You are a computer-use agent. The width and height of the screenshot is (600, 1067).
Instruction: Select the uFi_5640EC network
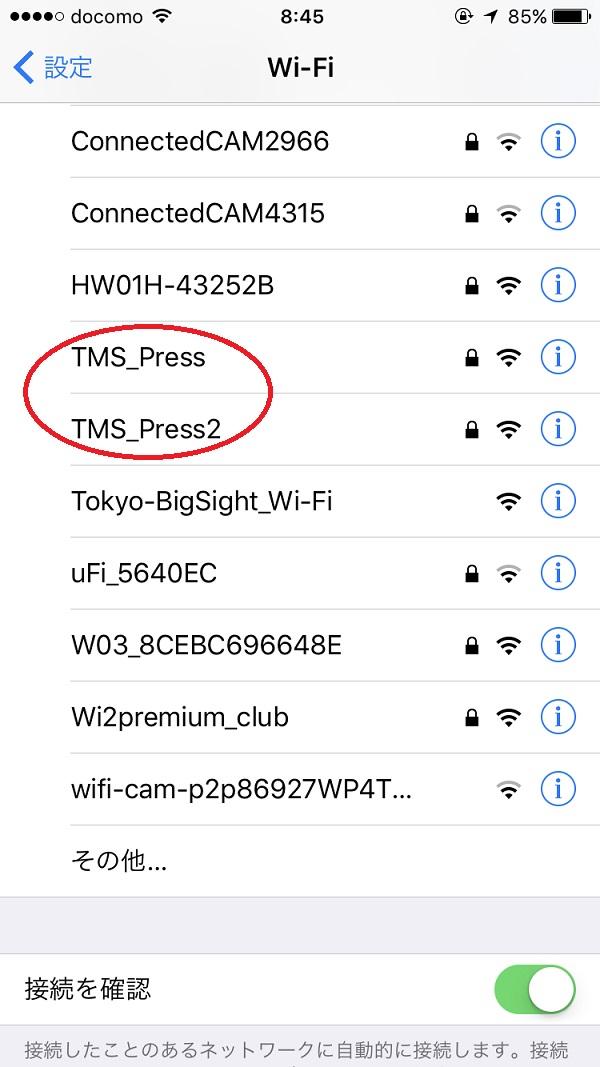pyautogui.click(x=144, y=574)
